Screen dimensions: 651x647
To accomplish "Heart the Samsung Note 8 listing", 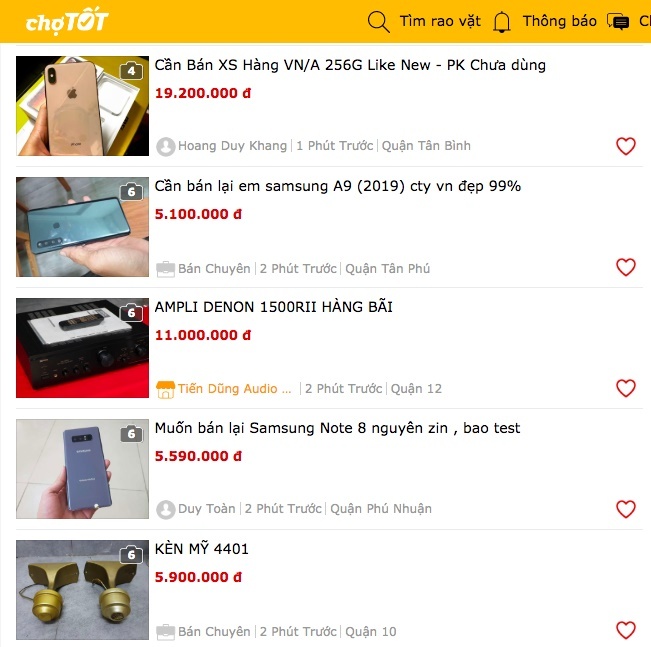I will [625, 509].
